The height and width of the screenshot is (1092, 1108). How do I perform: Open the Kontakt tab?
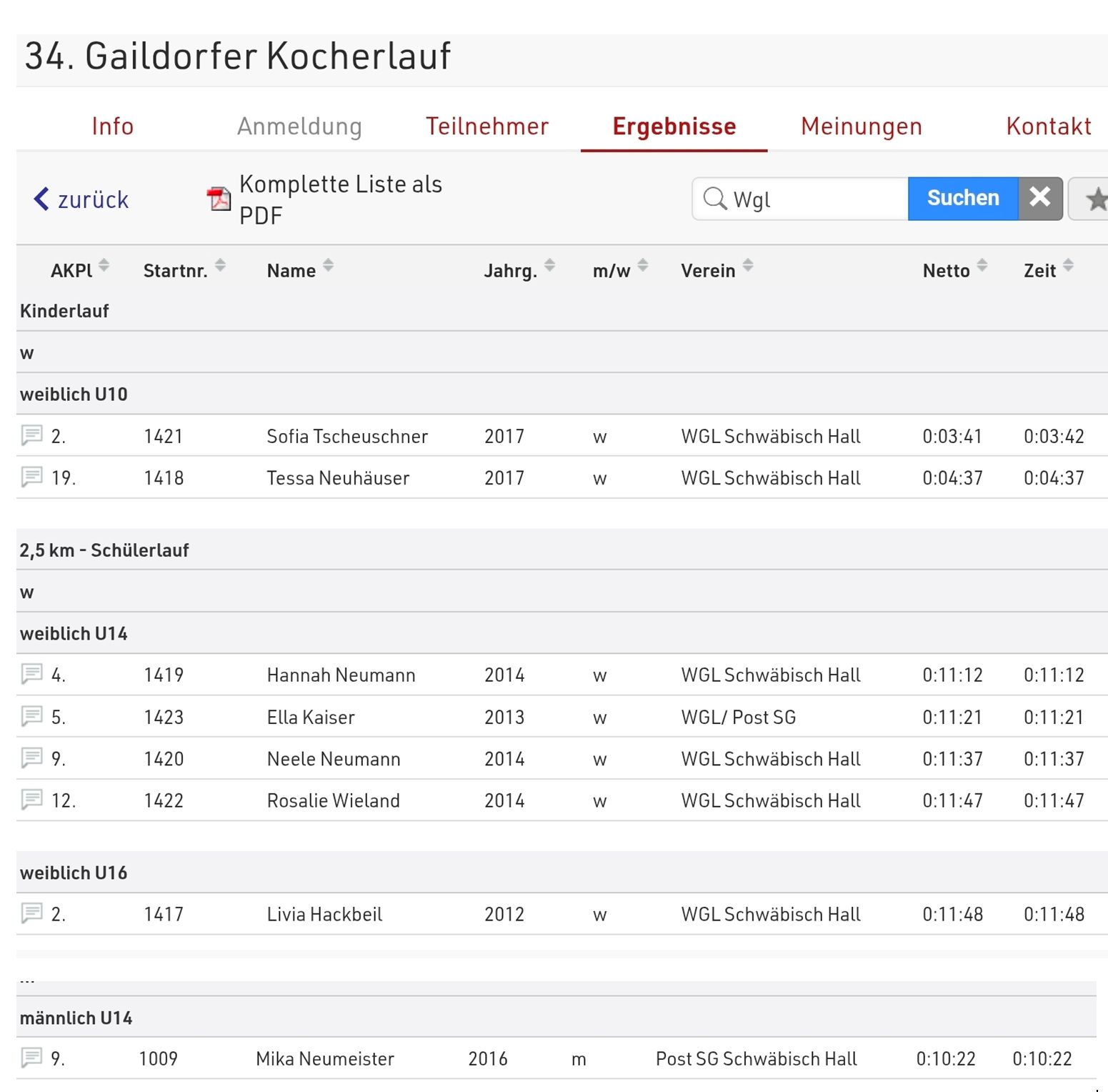click(x=1047, y=126)
